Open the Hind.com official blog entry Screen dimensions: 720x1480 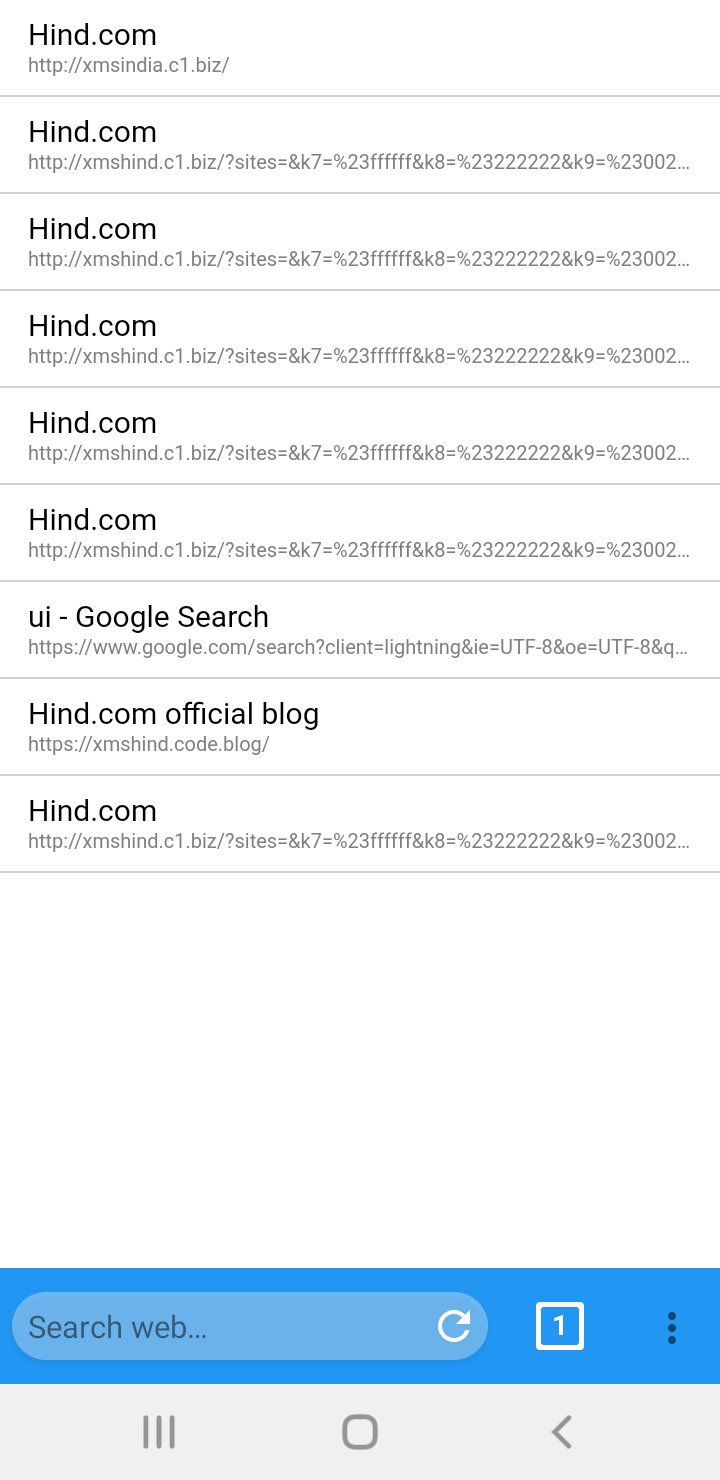[x=360, y=726]
